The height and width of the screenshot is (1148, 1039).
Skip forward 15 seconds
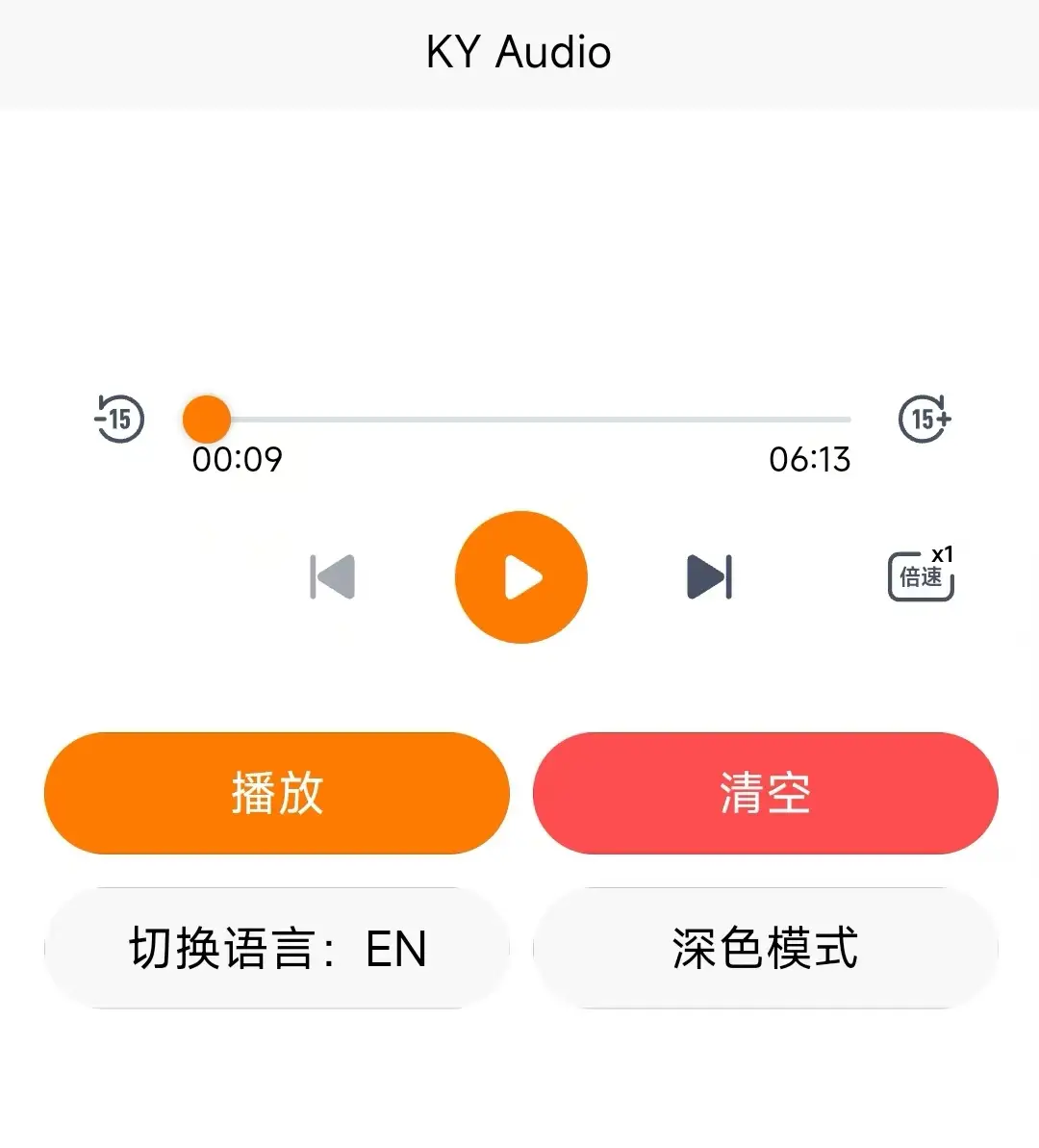(x=924, y=419)
